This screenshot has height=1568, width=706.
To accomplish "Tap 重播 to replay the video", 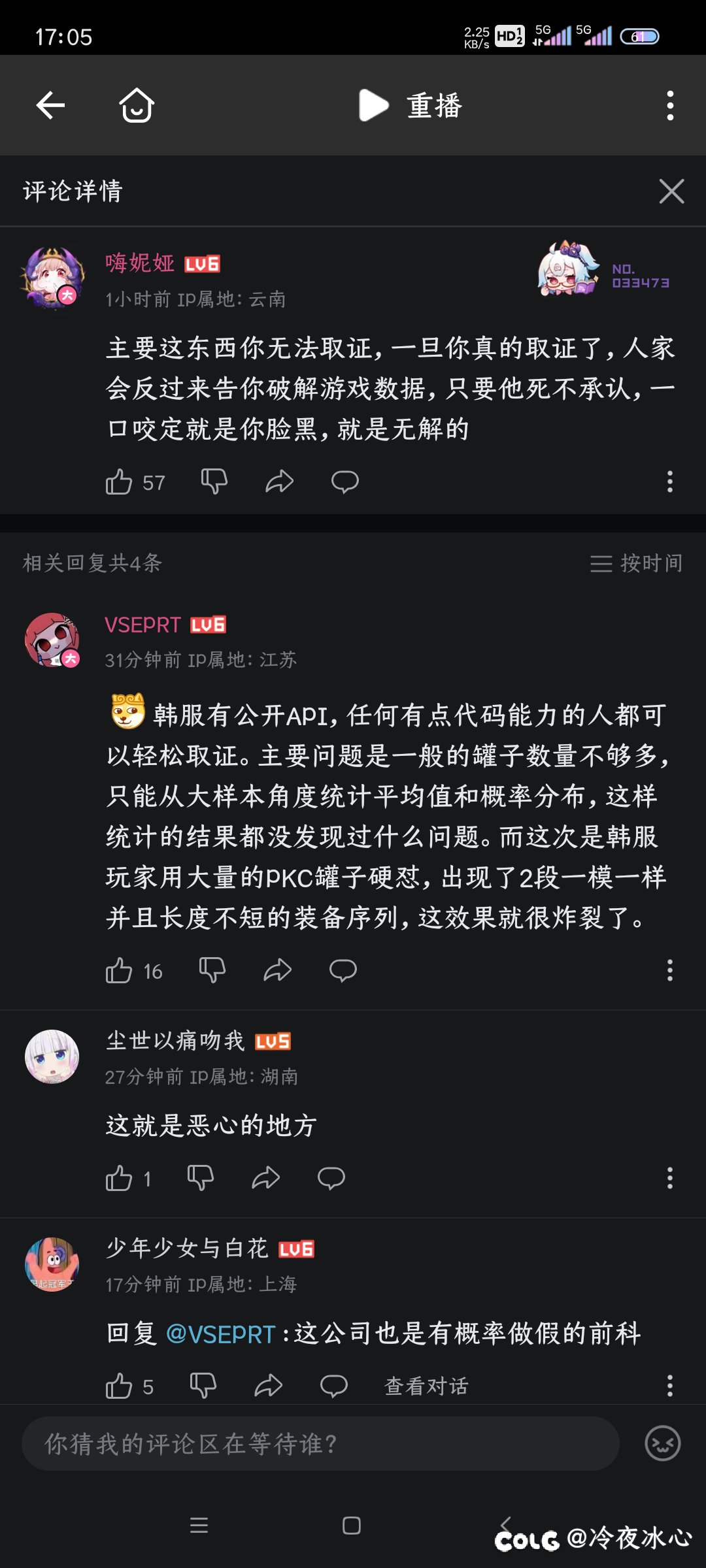I will [x=411, y=105].
